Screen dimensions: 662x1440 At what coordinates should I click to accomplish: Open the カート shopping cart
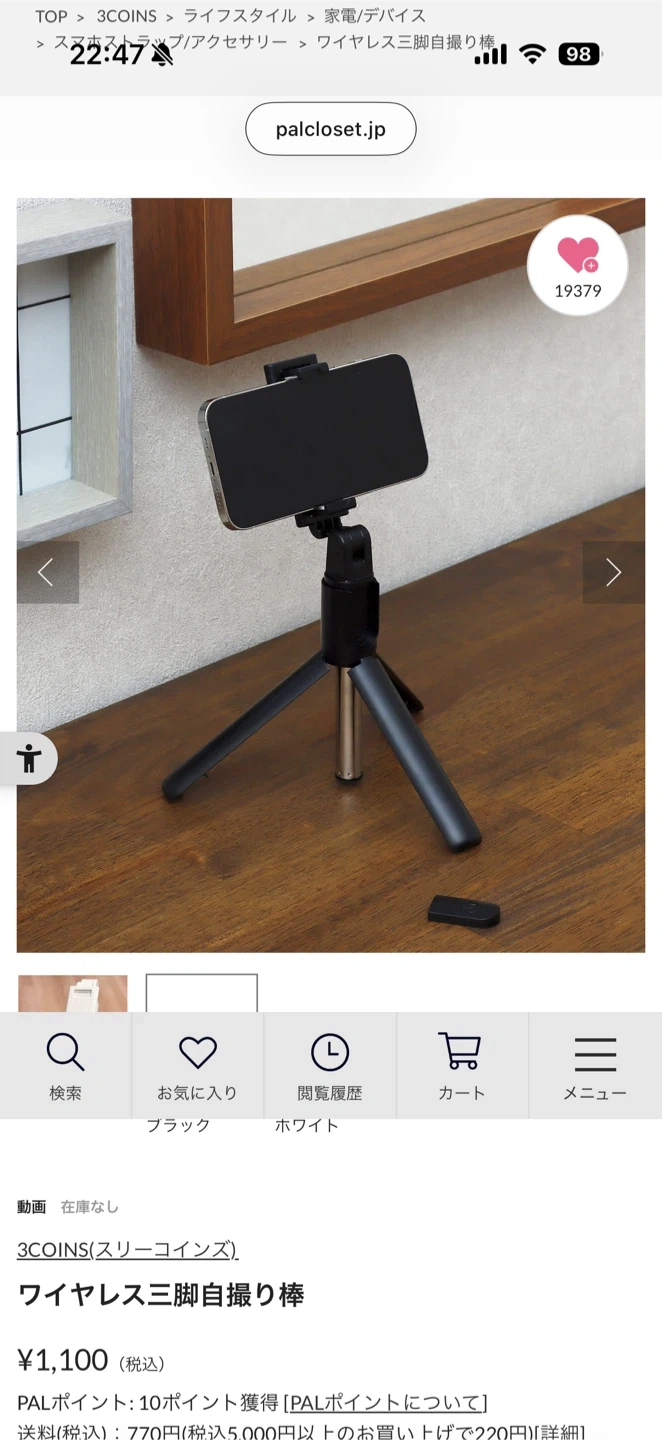(461, 1066)
